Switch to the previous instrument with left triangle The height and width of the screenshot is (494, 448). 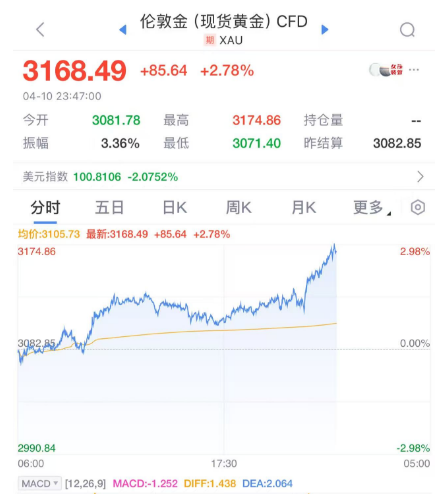coord(123,30)
